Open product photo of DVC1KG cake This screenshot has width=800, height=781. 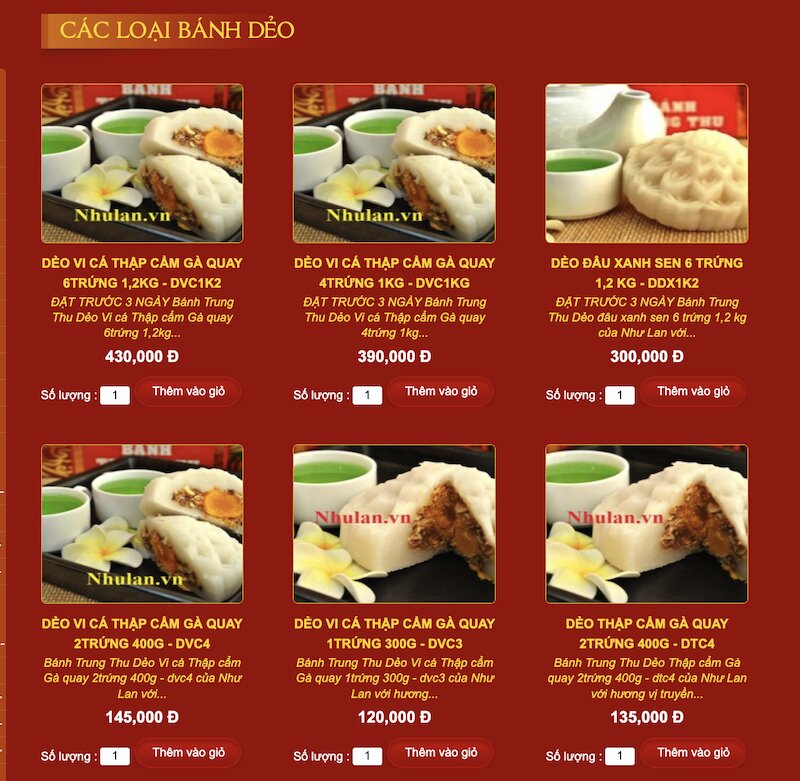(x=394, y=163)
